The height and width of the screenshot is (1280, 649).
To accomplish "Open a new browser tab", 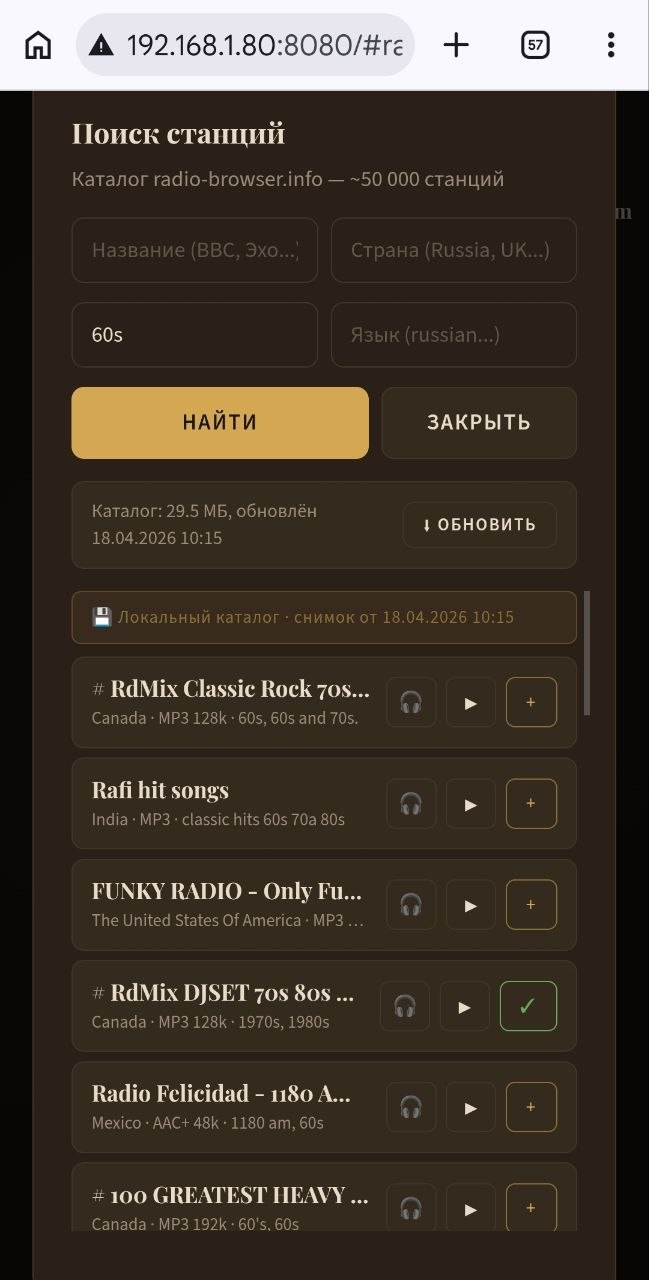I will point(456,45).
